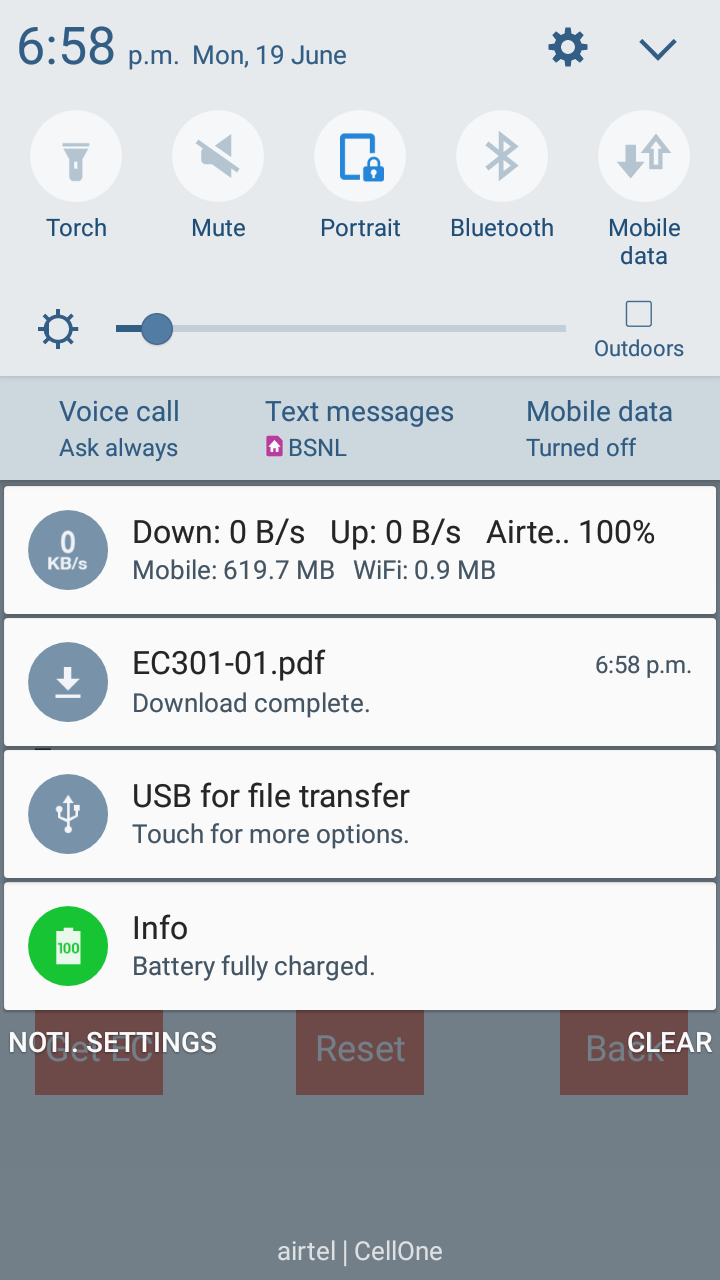
Task: Open NOTI. SETTINGS
Action: coord(113,1042)
